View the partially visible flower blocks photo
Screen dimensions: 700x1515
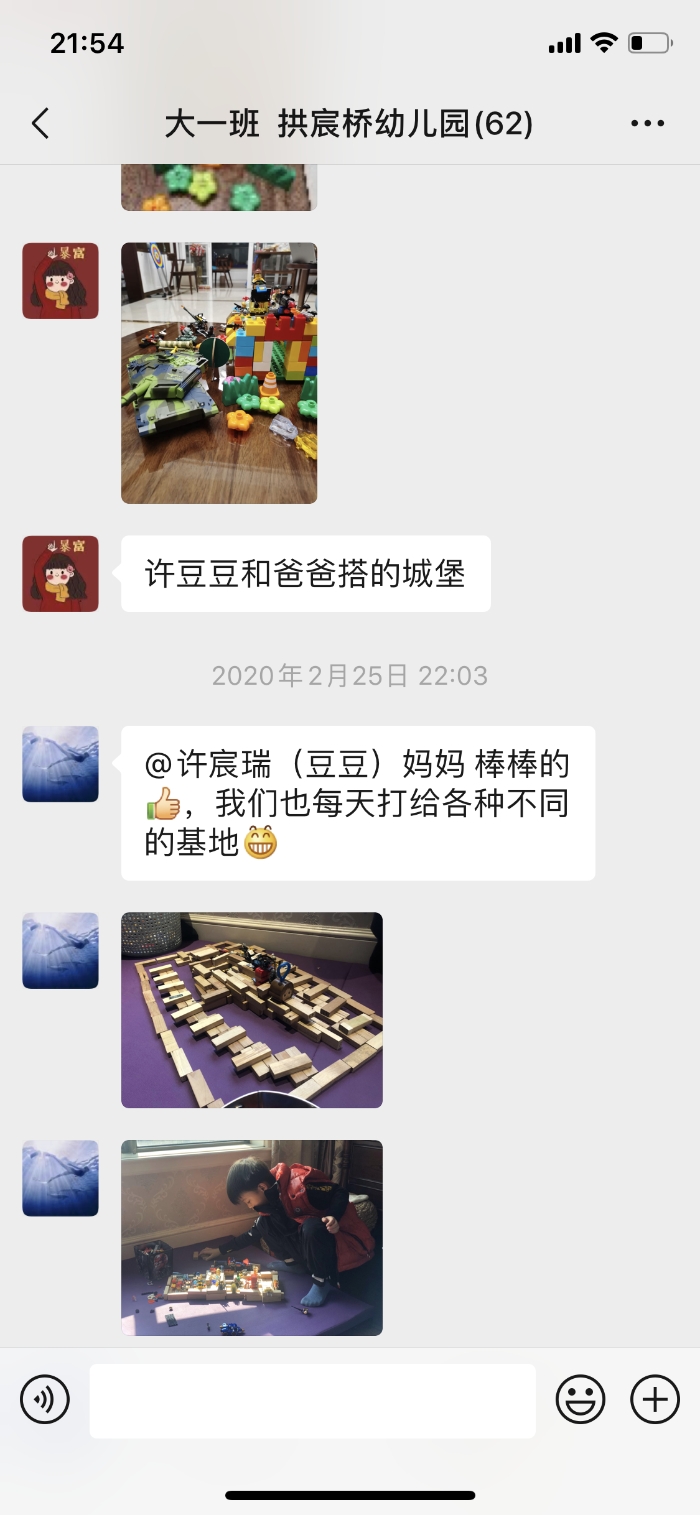click(219, 188)
